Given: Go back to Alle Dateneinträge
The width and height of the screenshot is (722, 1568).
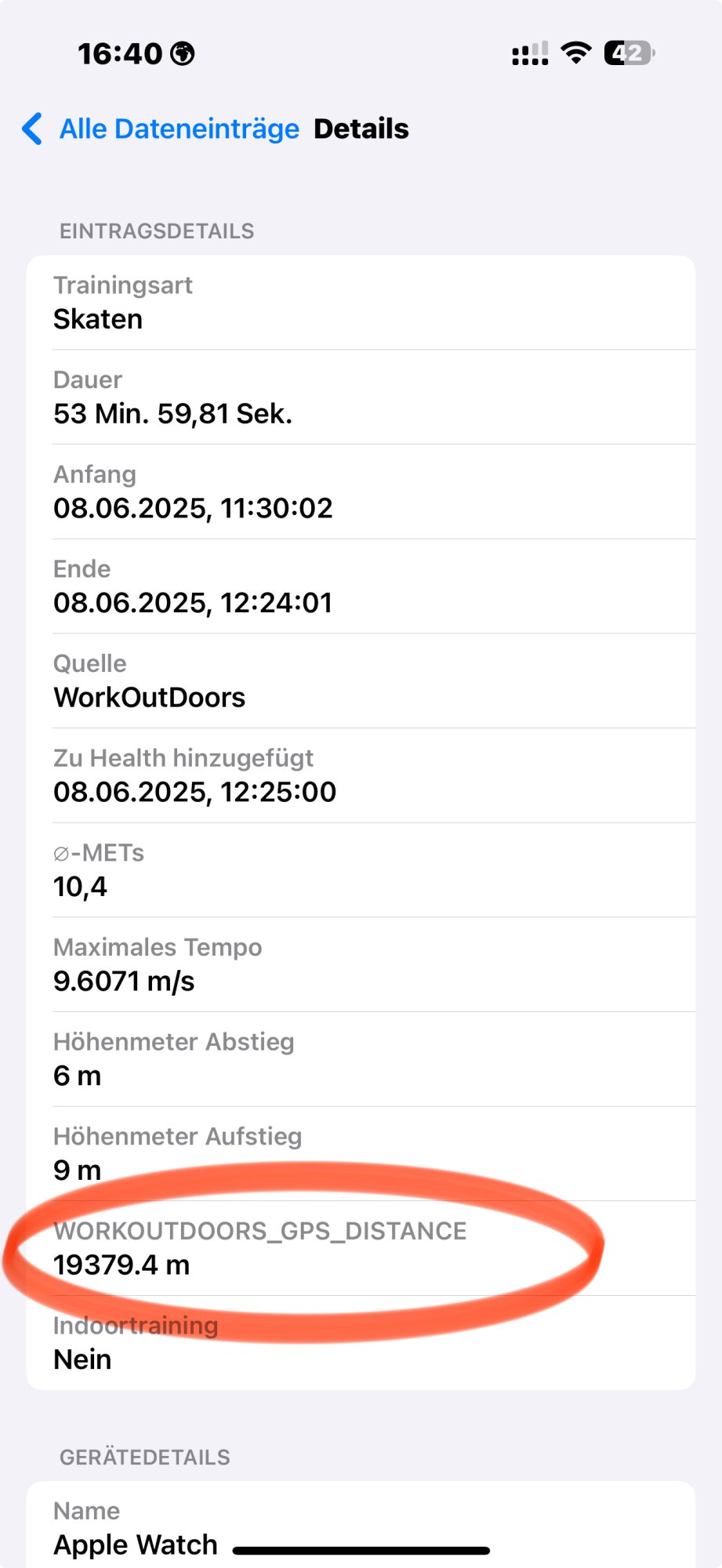Looking at the screenshot, I should (x=162, y=129).
